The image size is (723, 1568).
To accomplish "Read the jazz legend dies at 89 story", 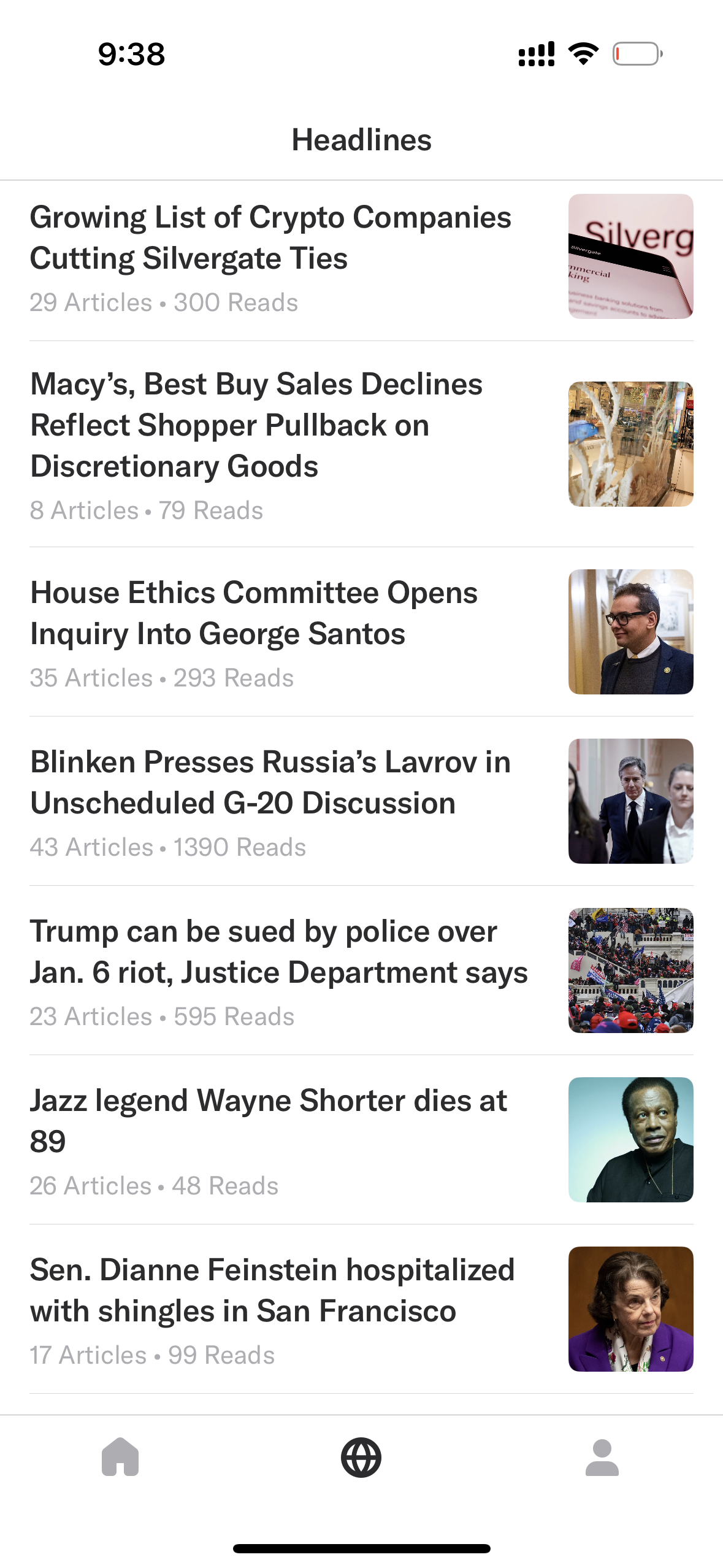I will 268,1121.
